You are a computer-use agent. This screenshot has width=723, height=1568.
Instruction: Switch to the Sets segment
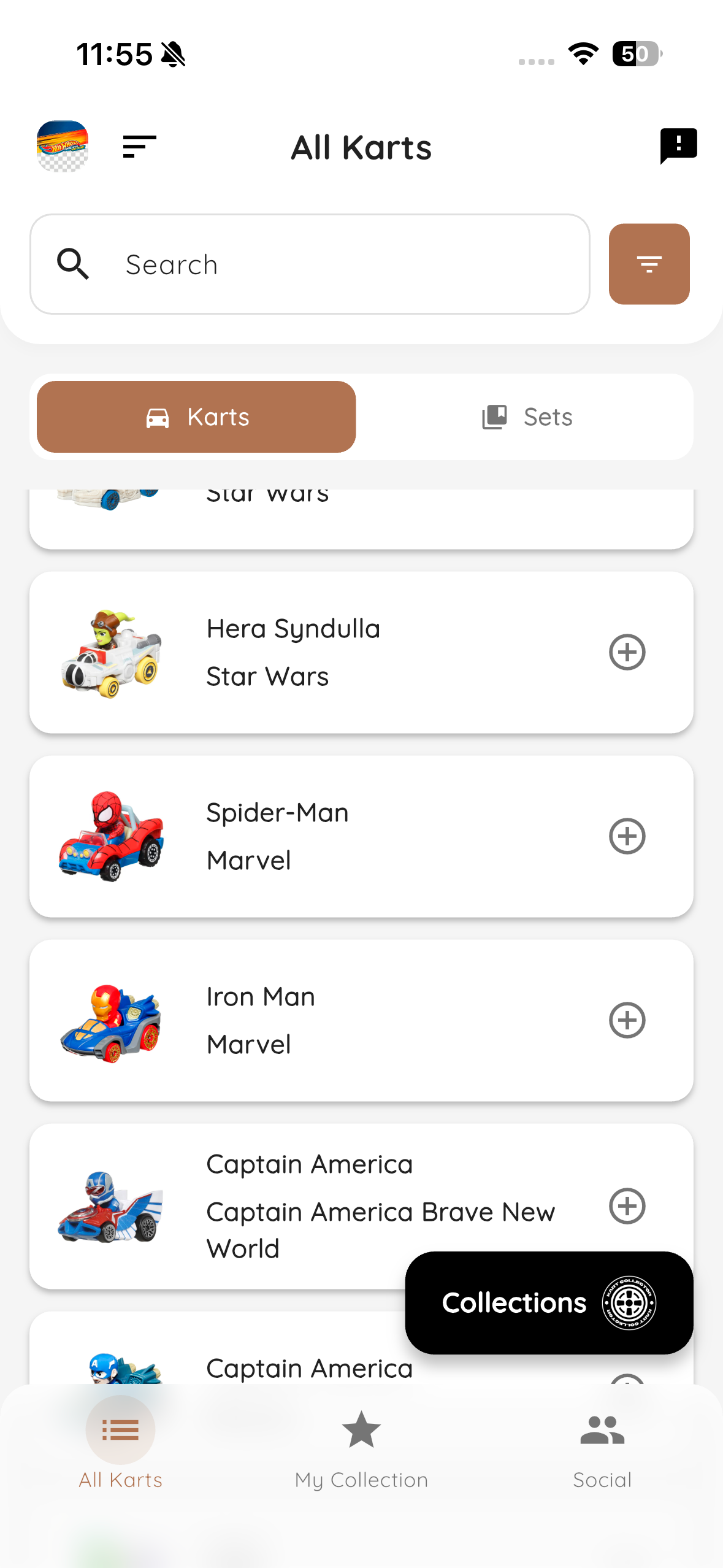(527, 417)
